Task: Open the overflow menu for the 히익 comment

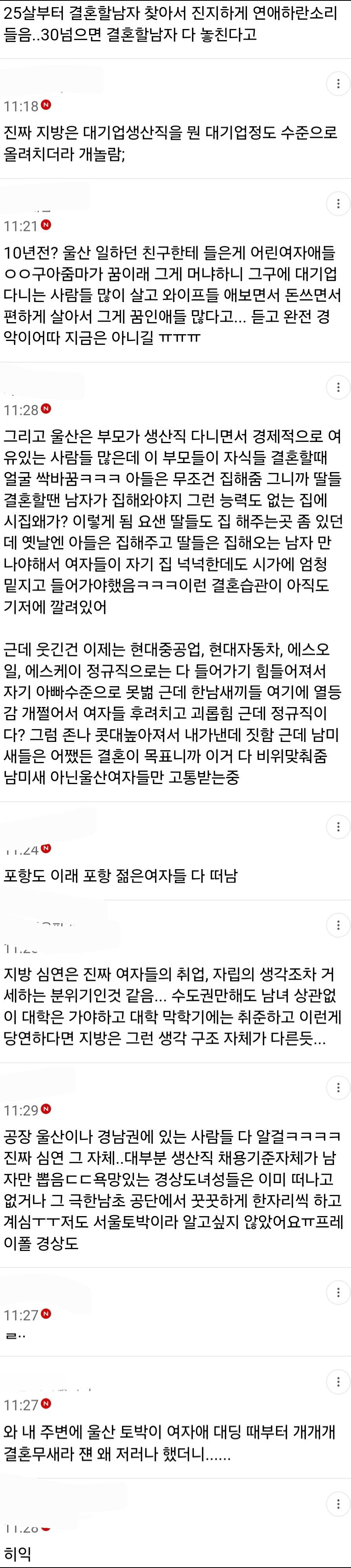Action: (x=338, y=1504)
